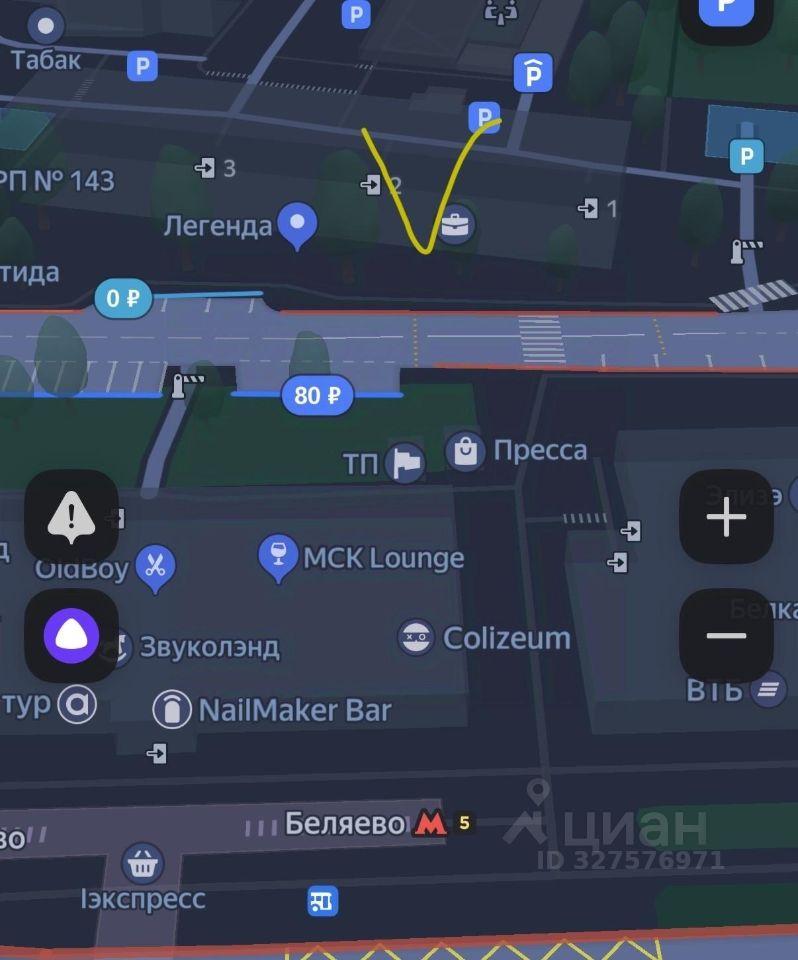Image resolution: width=798 pixels, height=960 pixels.
Task: Toggle the parking layer button
Action: (x=726, y=14)
